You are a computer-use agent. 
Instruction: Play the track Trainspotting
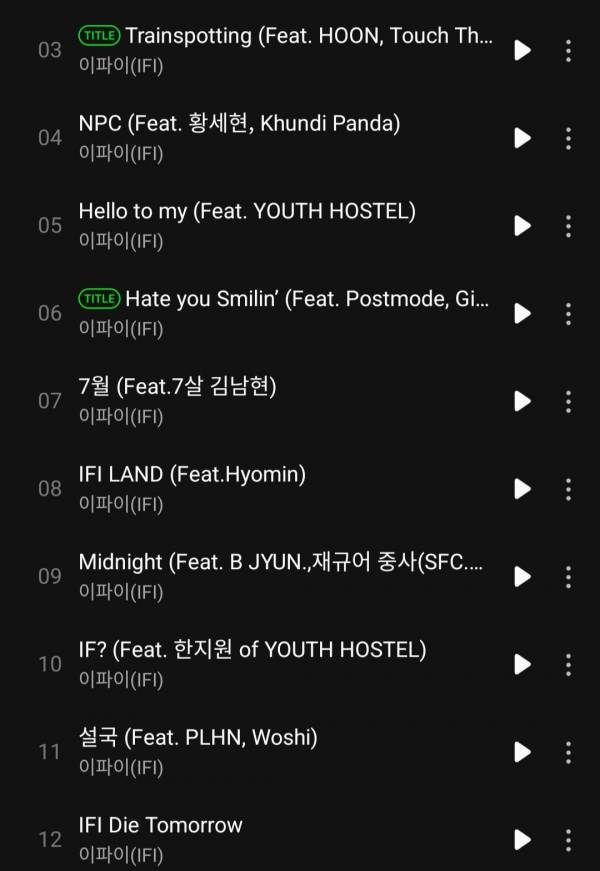pyautogui.click(x=522, y=50)
